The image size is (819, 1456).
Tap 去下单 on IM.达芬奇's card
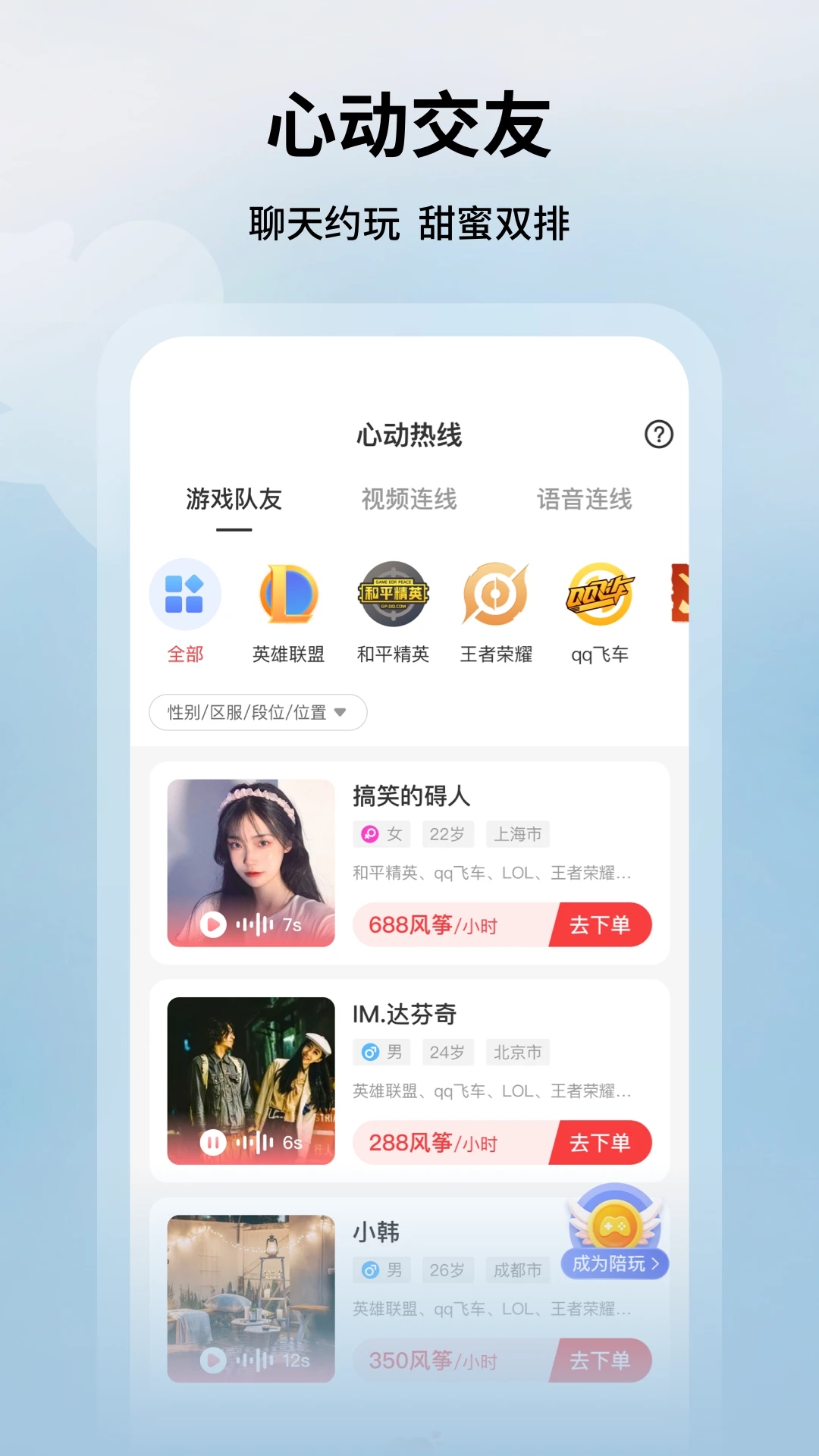coord(601,1143)
